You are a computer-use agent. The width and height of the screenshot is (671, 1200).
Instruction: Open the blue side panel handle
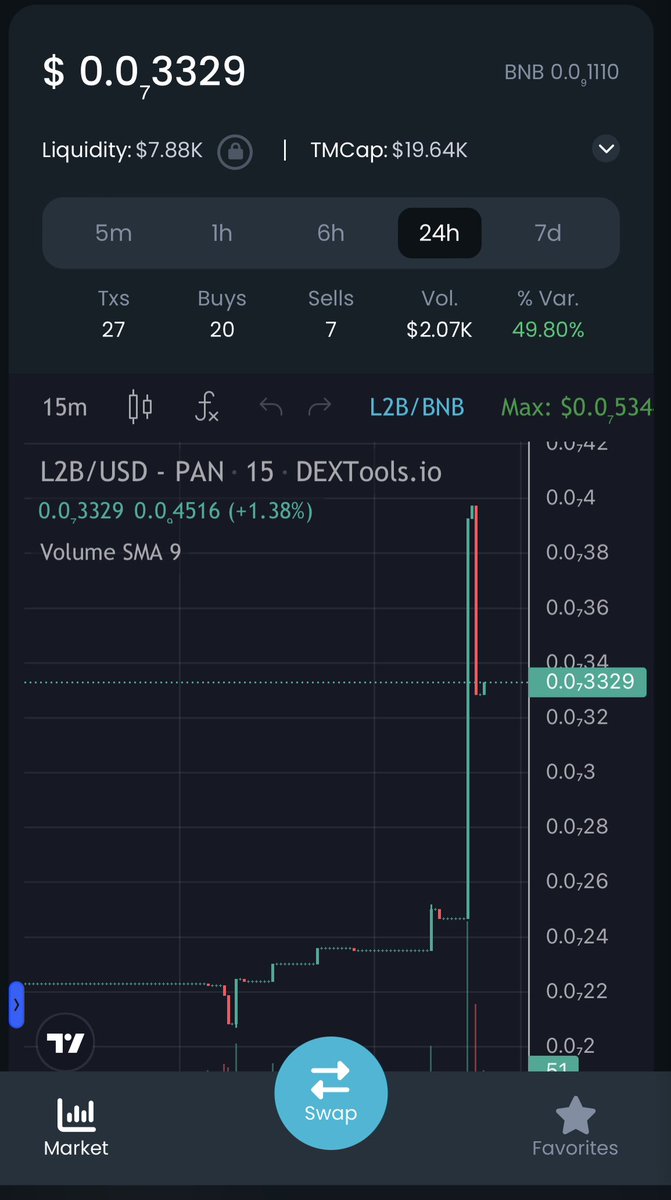16,1004
